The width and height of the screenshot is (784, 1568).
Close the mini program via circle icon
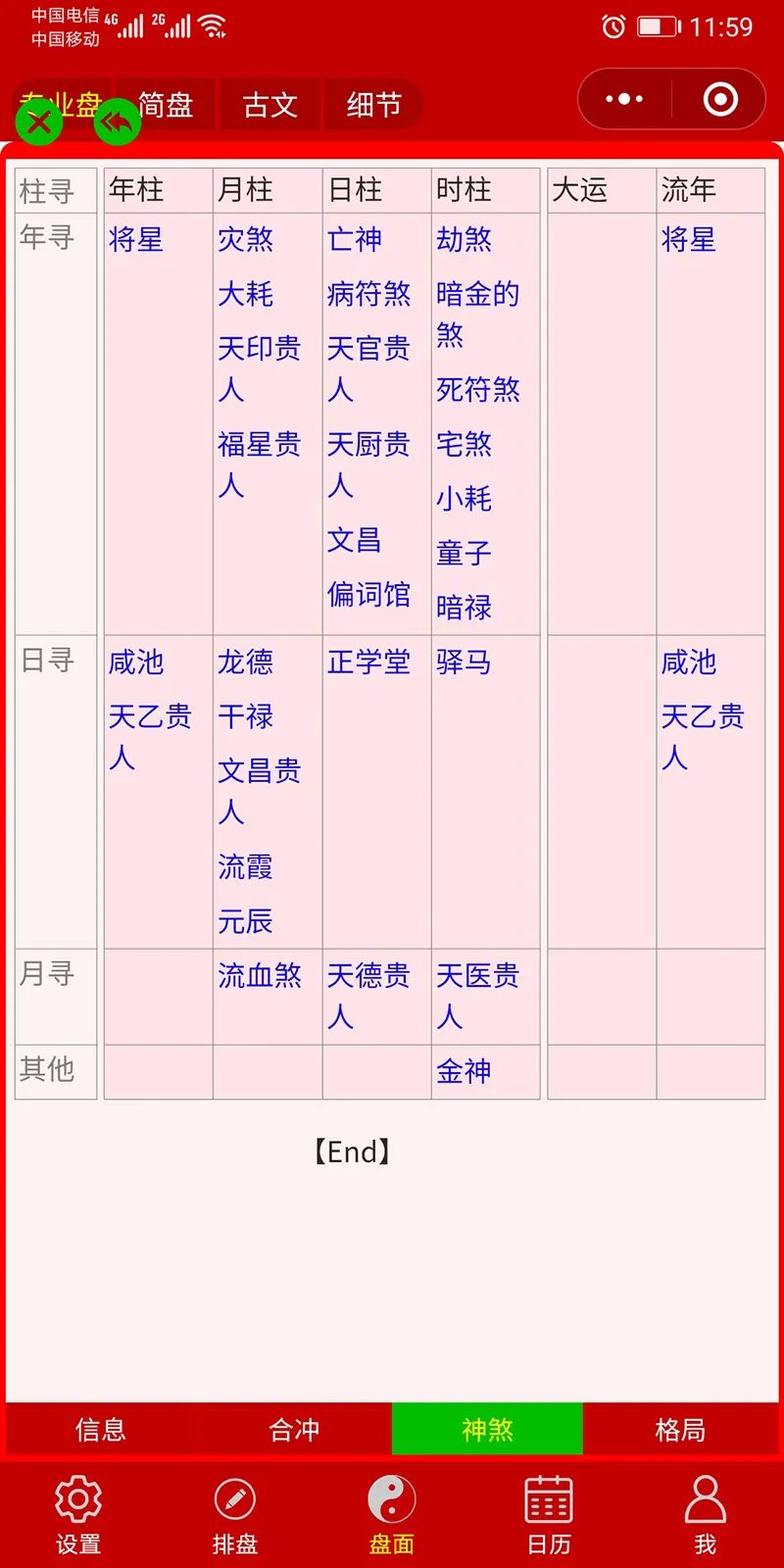(720, 99)
